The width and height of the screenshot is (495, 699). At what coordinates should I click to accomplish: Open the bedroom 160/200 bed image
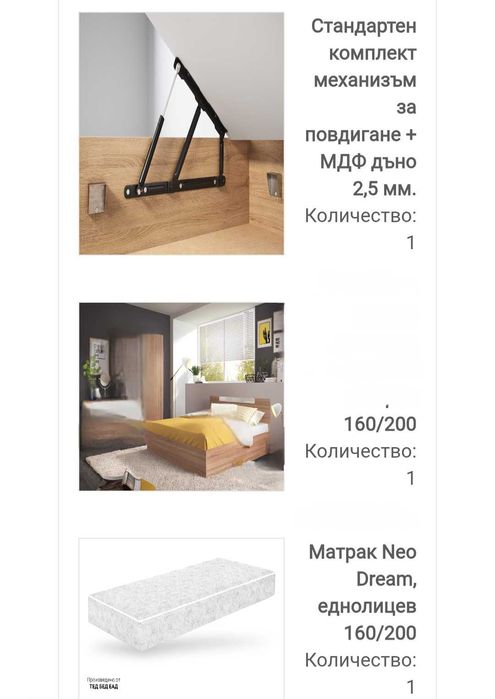[x=182, y=397]
